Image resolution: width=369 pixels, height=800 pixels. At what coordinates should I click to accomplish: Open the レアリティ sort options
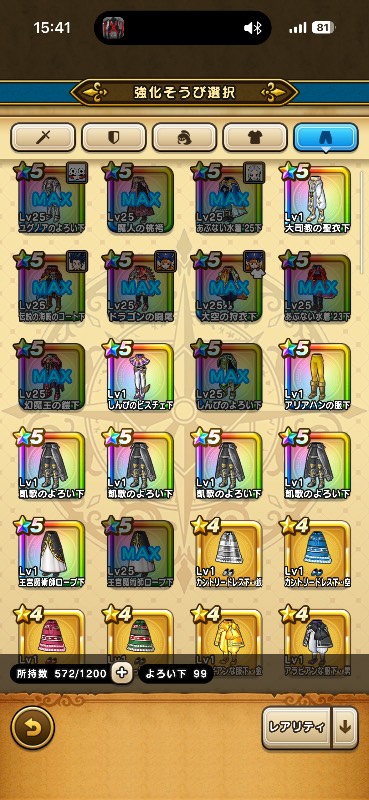[297, 728]
